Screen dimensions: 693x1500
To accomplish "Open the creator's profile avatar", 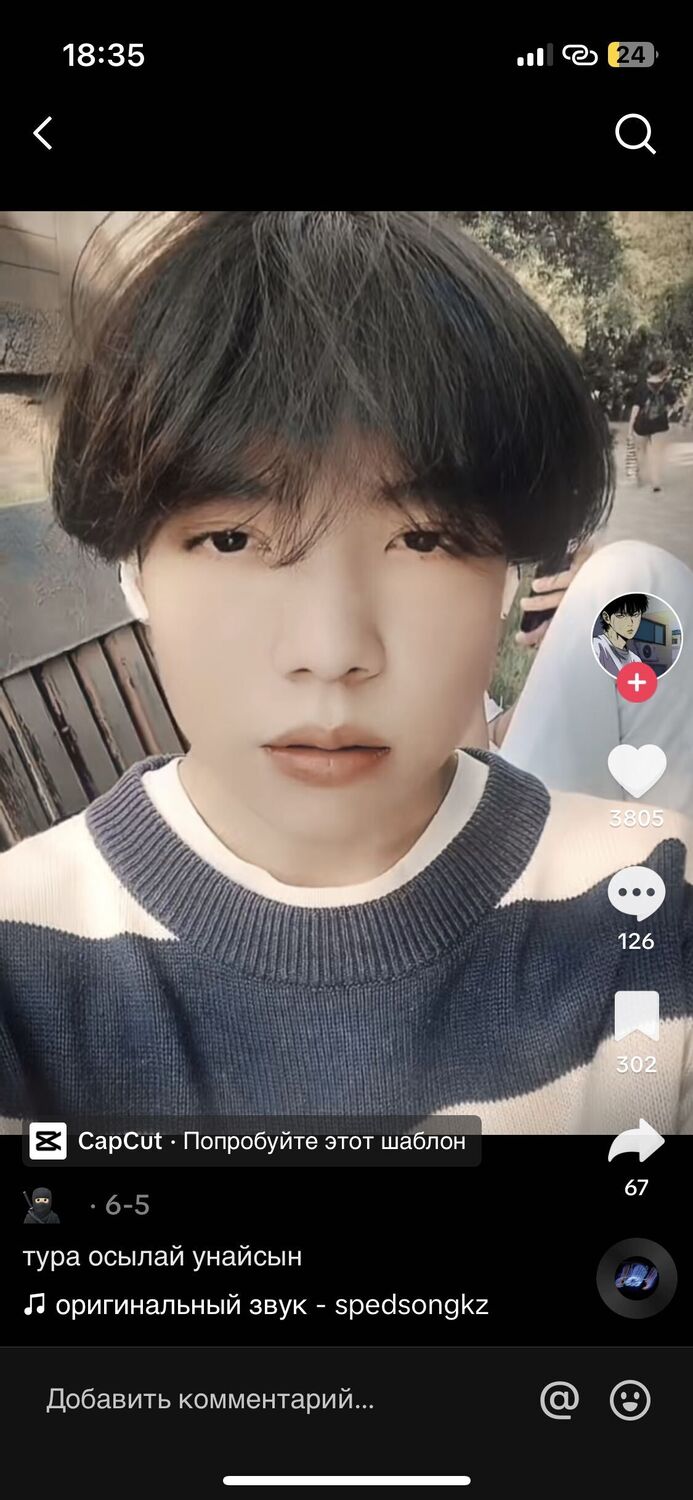I will click(x=637, y=637).
